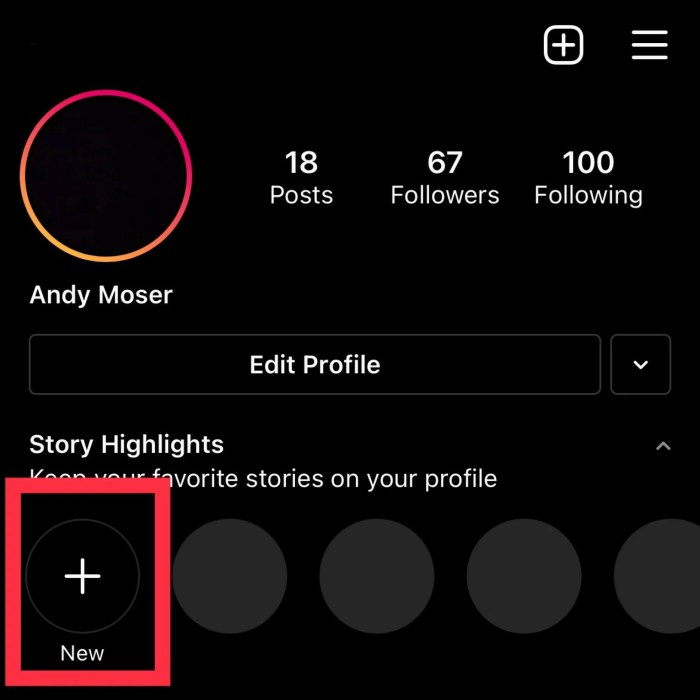Collapse the Story Highlights section

tap(663, 446)
